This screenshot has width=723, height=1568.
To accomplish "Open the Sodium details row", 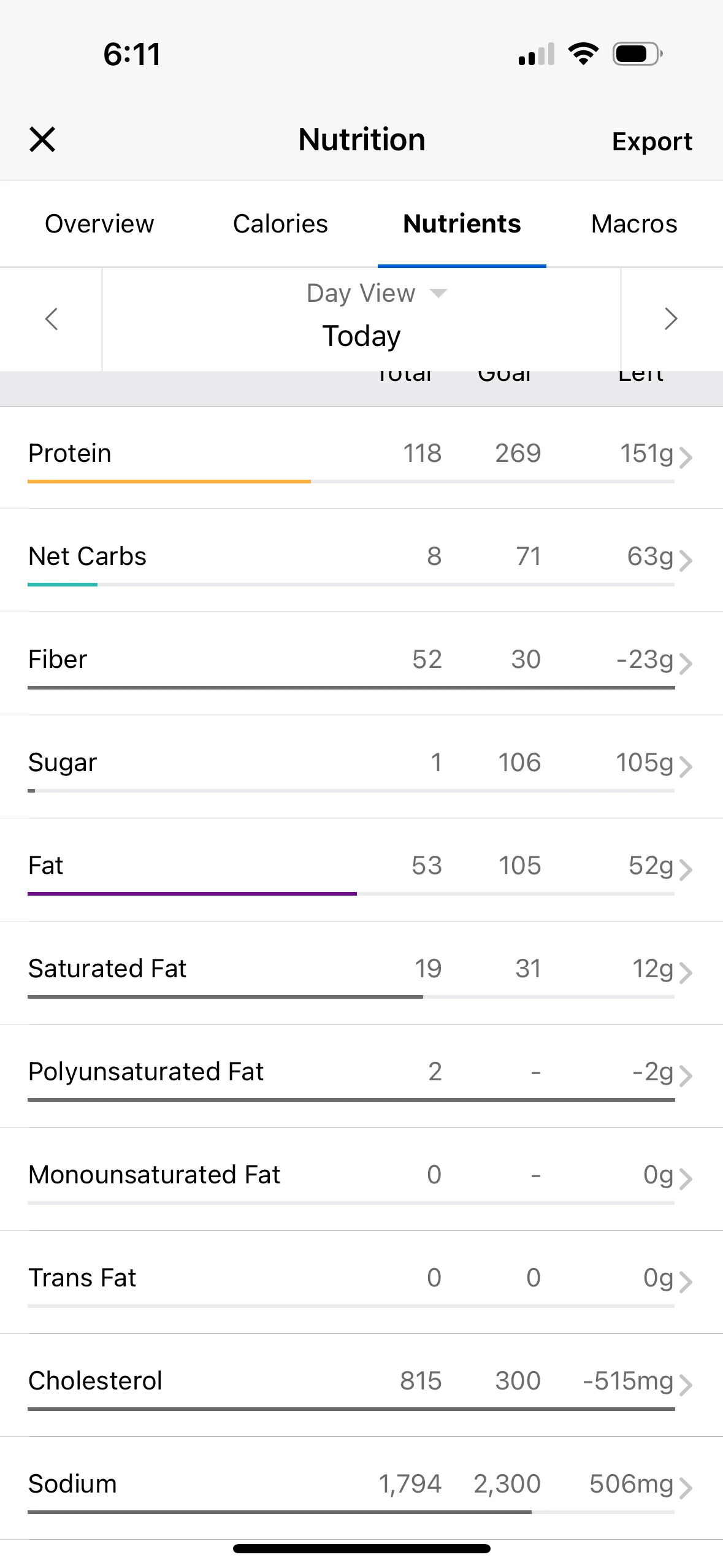I will (361, 1488).
